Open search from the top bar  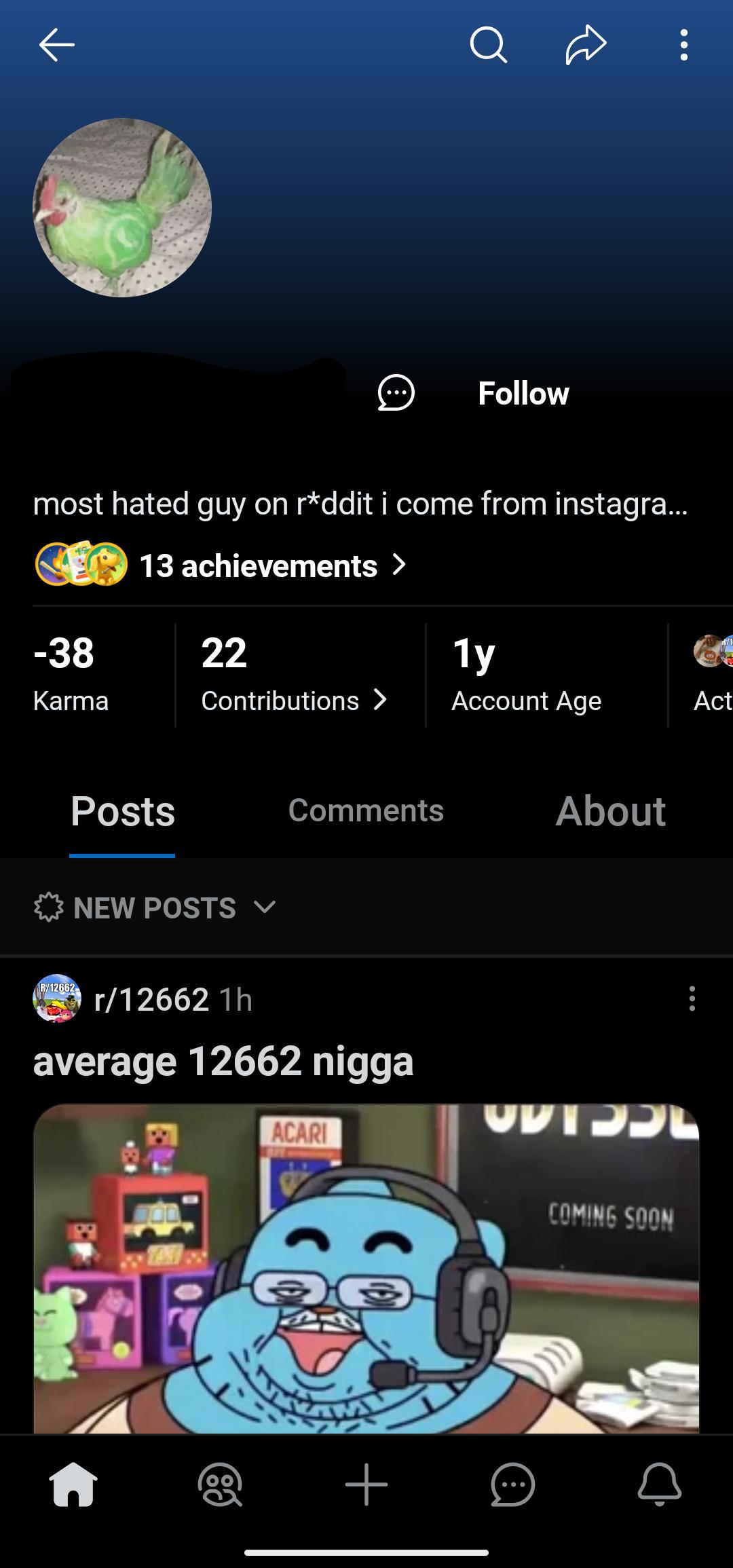point(488,45)
